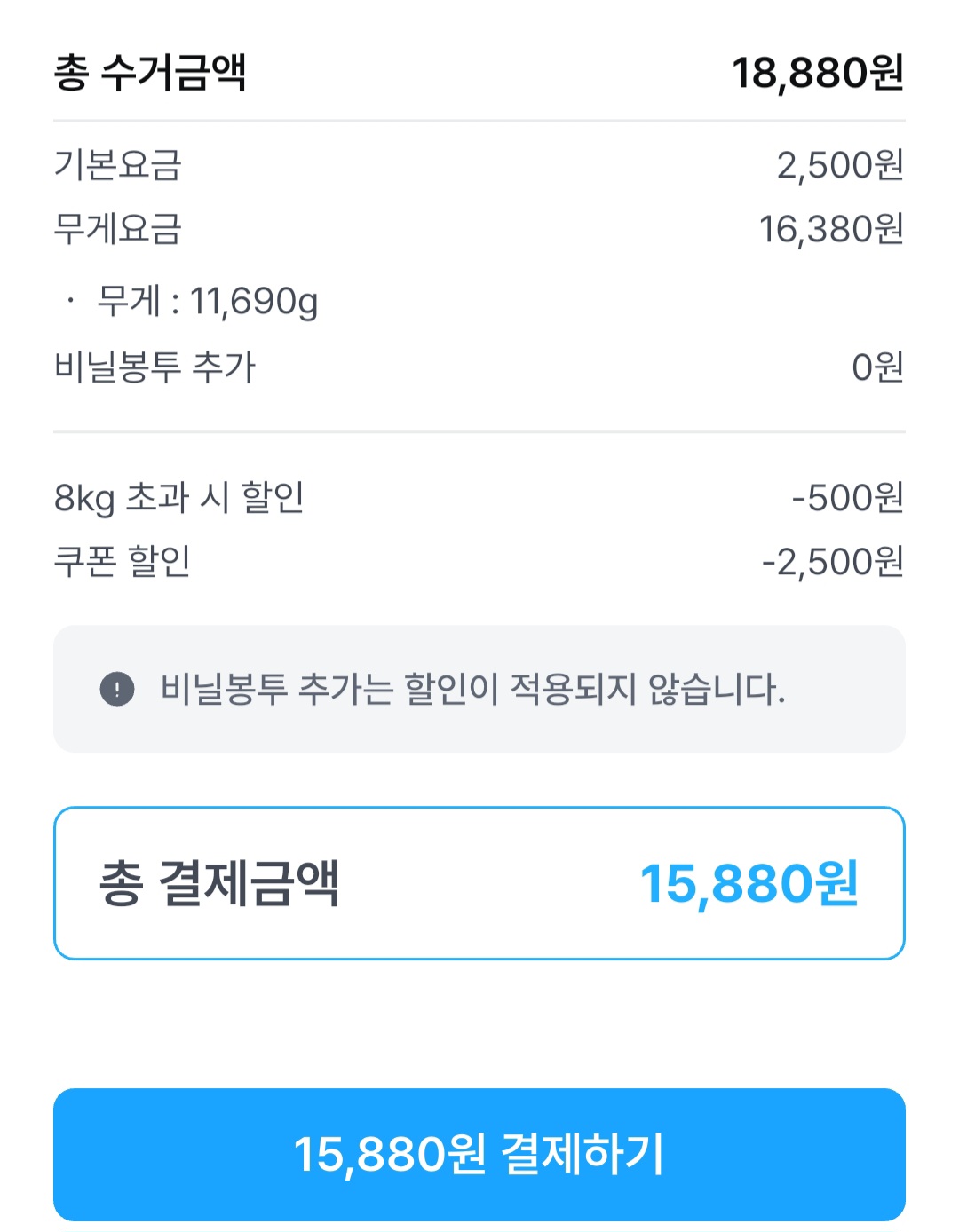This screenshot has width=959, height=1232.
Task: Tap the 15,880원 결제하기 button
Action: point(479,1154)
